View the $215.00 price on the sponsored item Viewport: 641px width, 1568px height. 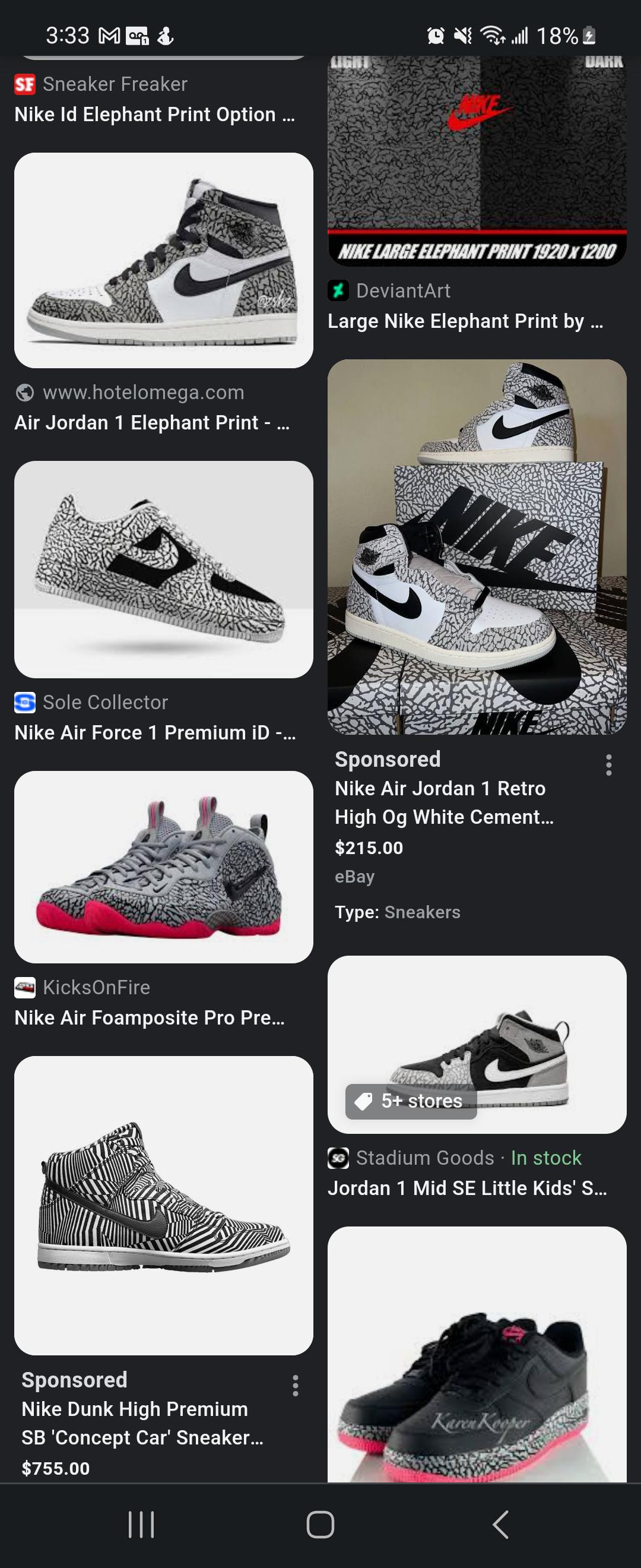point(369,848)
